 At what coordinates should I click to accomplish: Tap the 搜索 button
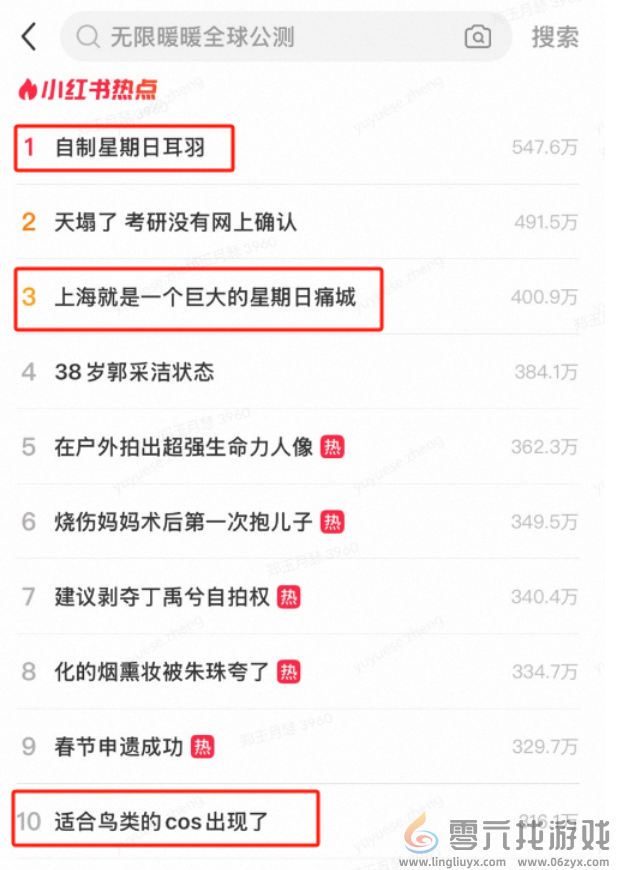click(554, 38)
